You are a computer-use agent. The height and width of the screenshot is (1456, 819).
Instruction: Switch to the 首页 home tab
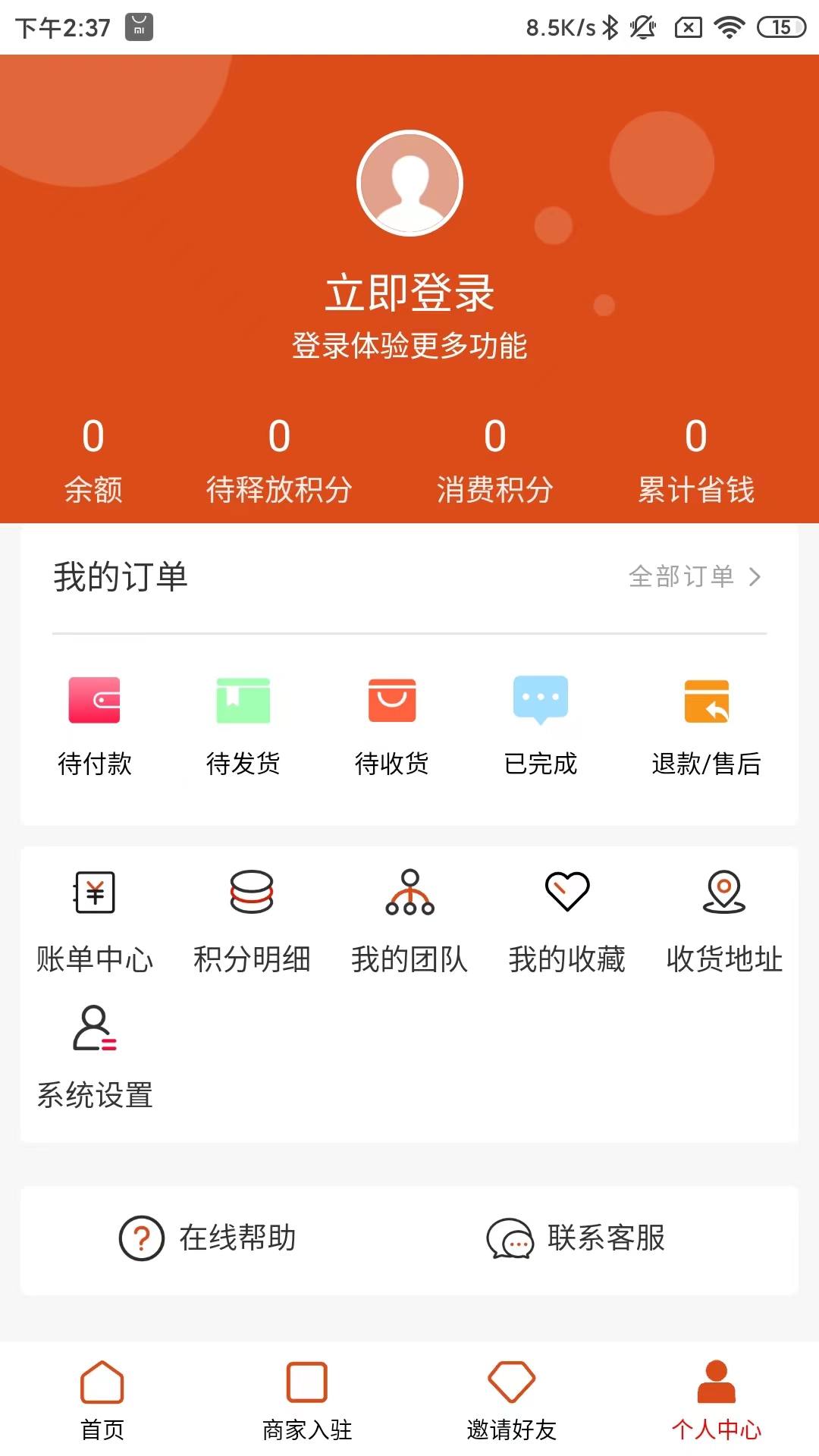(102, 1403)
